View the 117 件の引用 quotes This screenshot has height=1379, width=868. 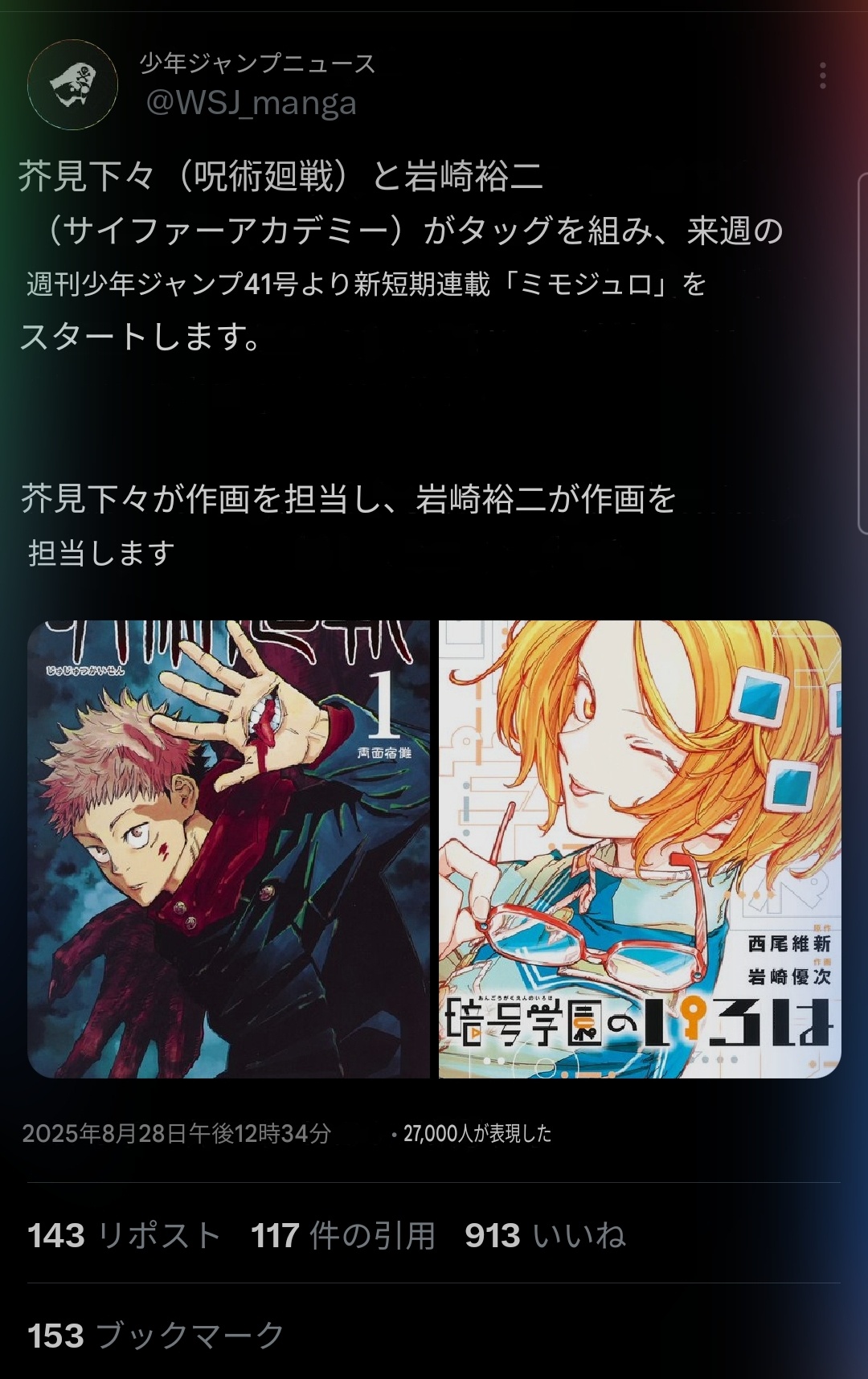(x=343, y=1235)
